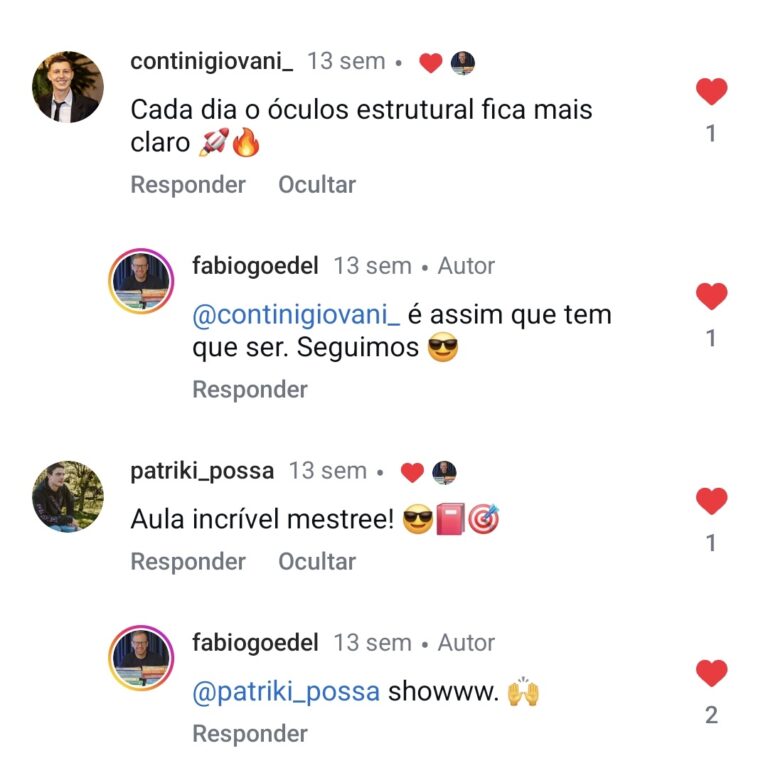The height and width of the screenshot is (778, 768).
Task: Like patriki_possa's "Aula incrível mestree" comment
Action: [x=711, y=502]
